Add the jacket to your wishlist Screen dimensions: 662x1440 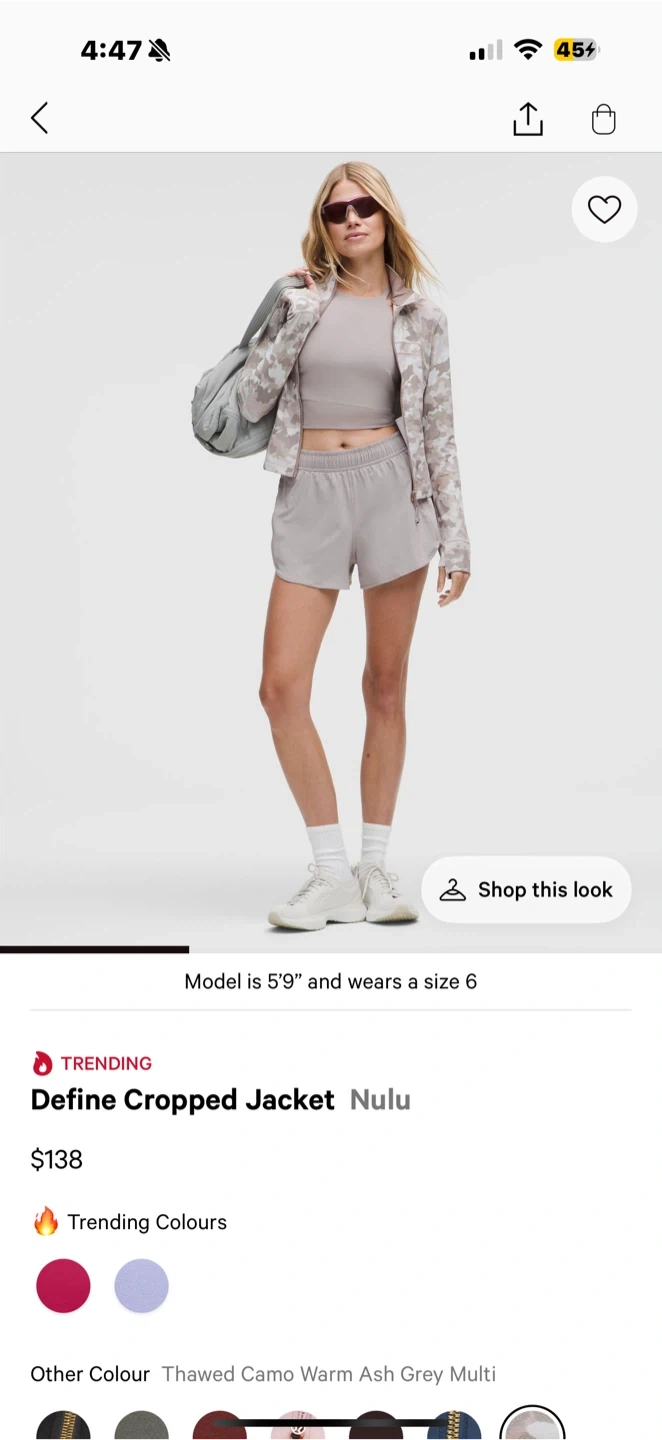point(604,209)
